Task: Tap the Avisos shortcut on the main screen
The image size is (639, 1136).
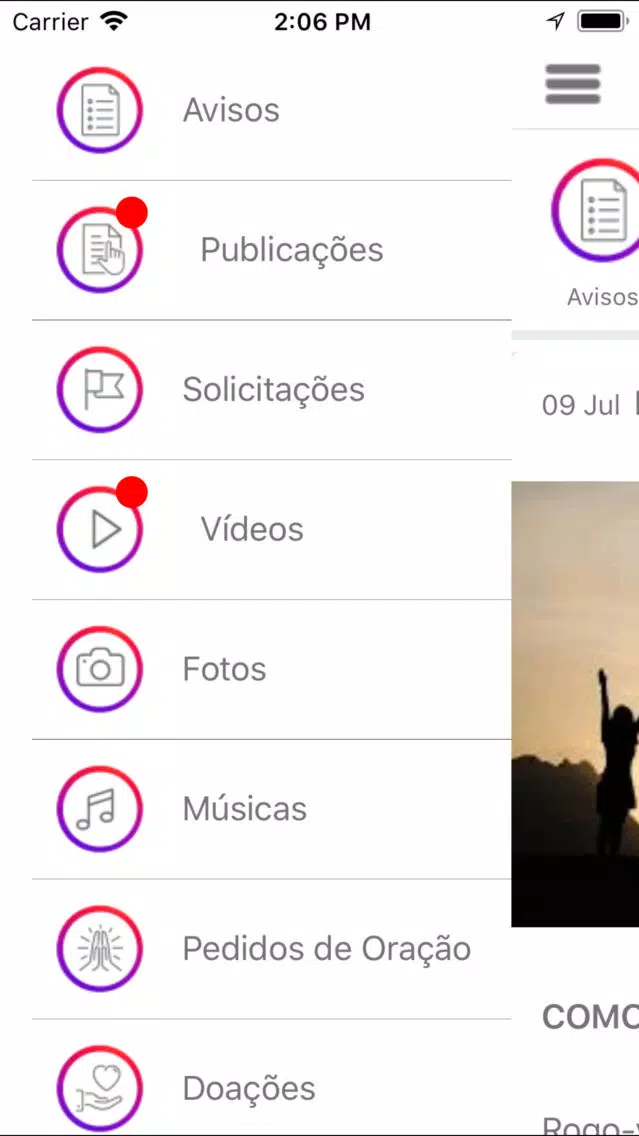Action: [596, 233]
